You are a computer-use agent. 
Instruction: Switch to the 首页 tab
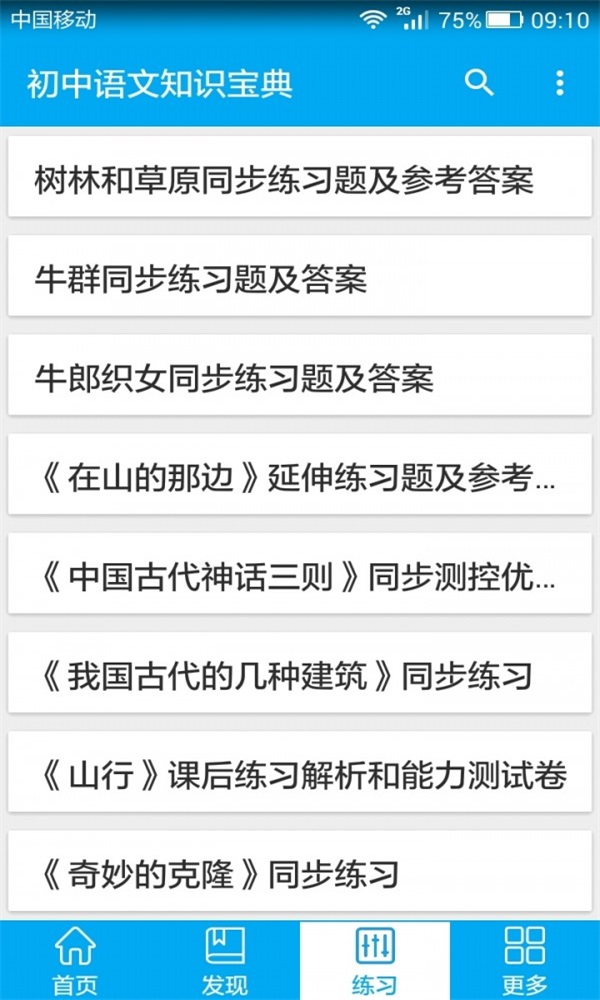coord(75,960)
